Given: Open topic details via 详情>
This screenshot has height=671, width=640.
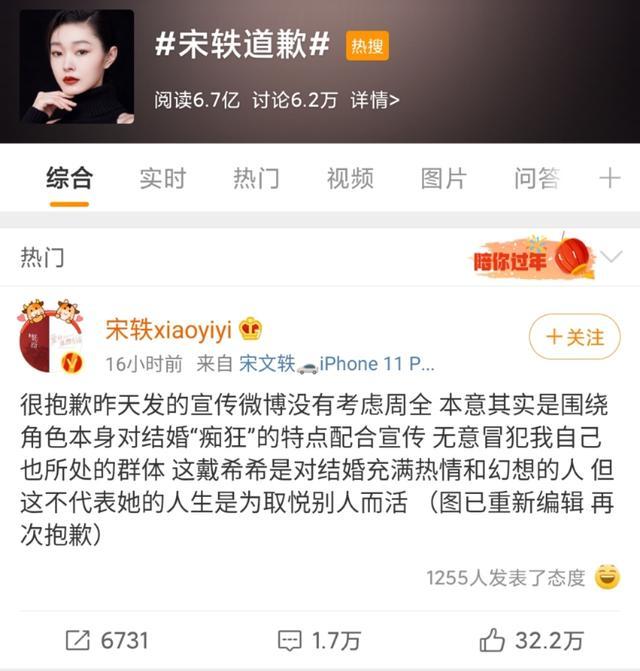Looking at the screenshot, I should coord(375,100).
